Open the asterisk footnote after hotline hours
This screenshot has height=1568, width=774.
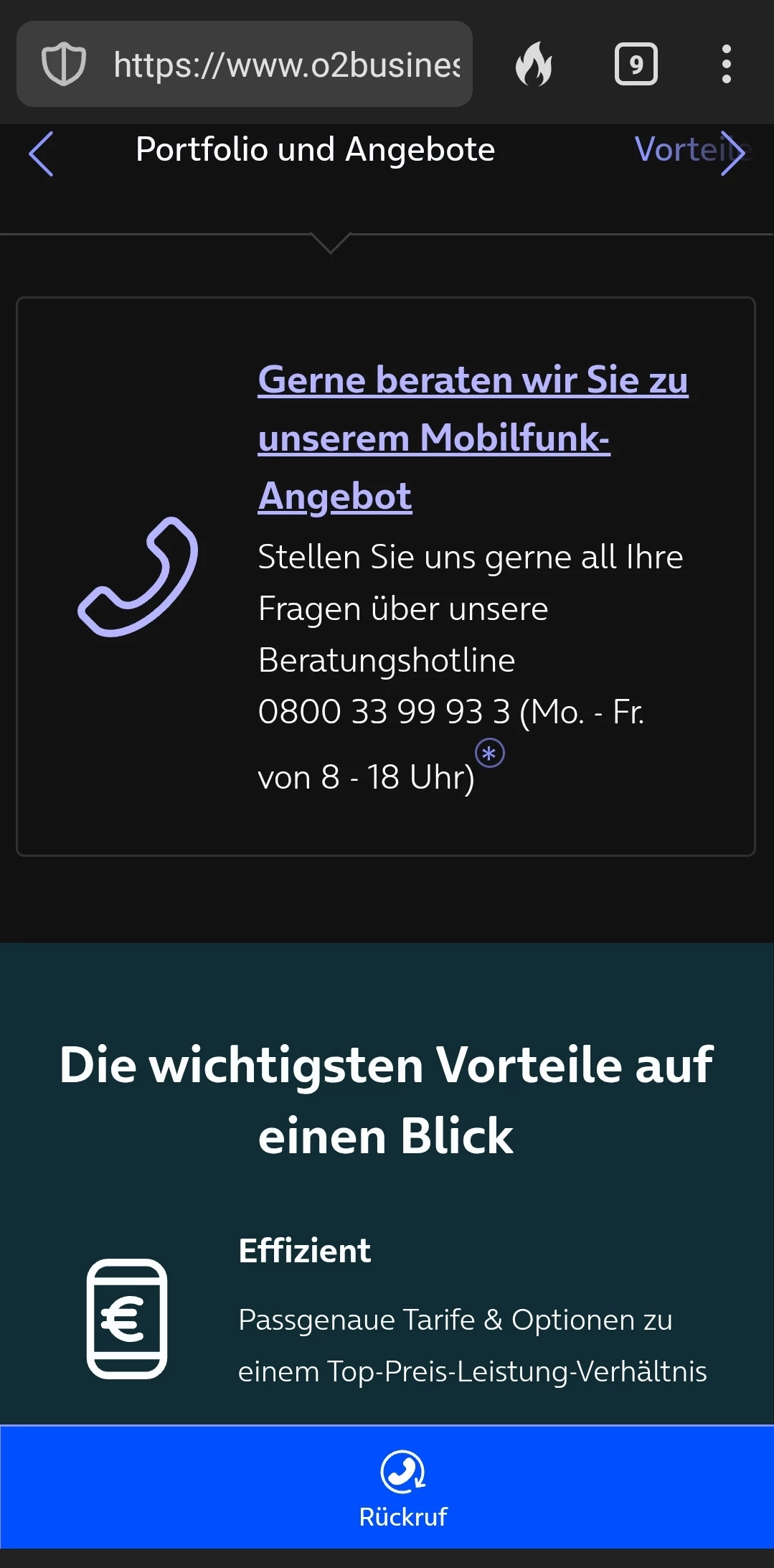pos(490,754)
